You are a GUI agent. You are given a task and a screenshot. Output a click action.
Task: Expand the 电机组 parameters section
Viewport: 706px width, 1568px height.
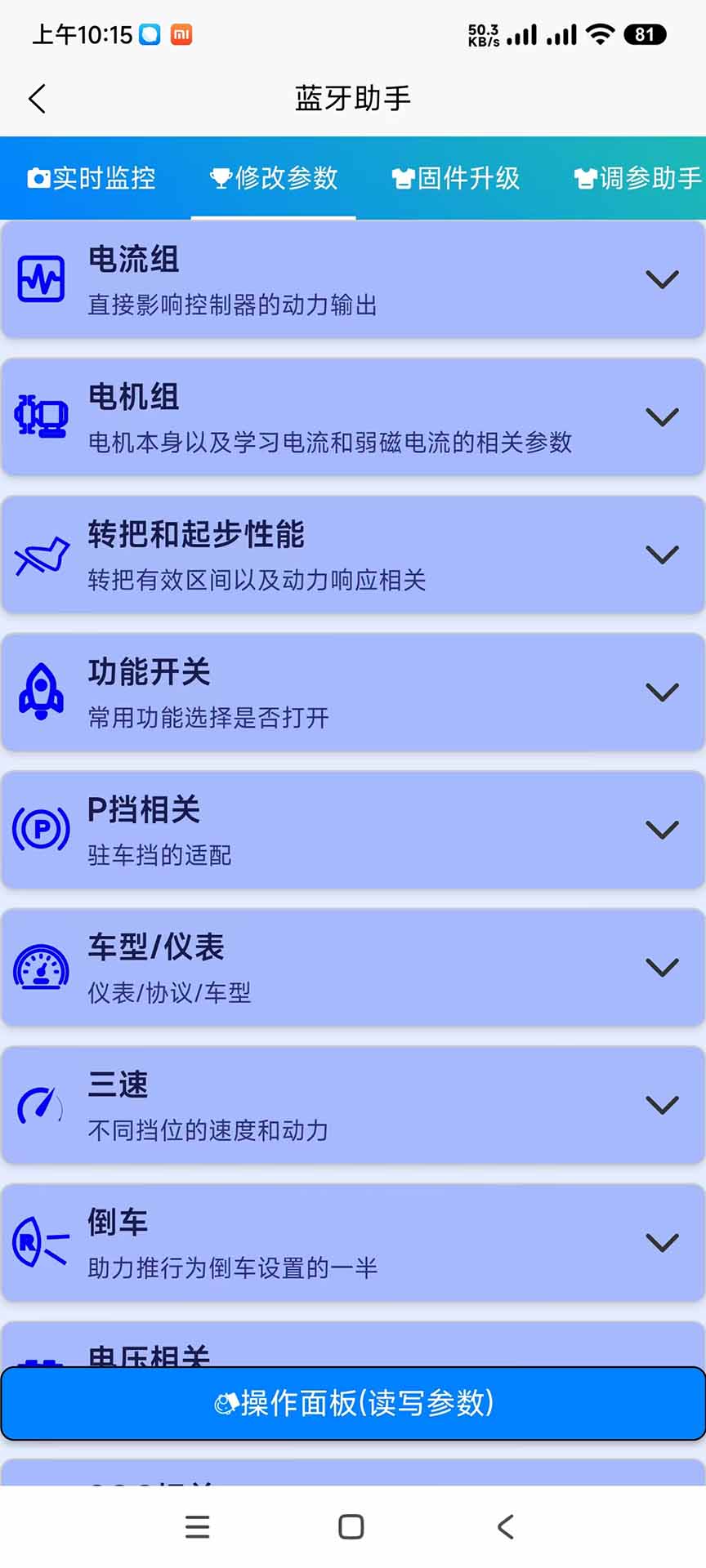coord(662,416)
